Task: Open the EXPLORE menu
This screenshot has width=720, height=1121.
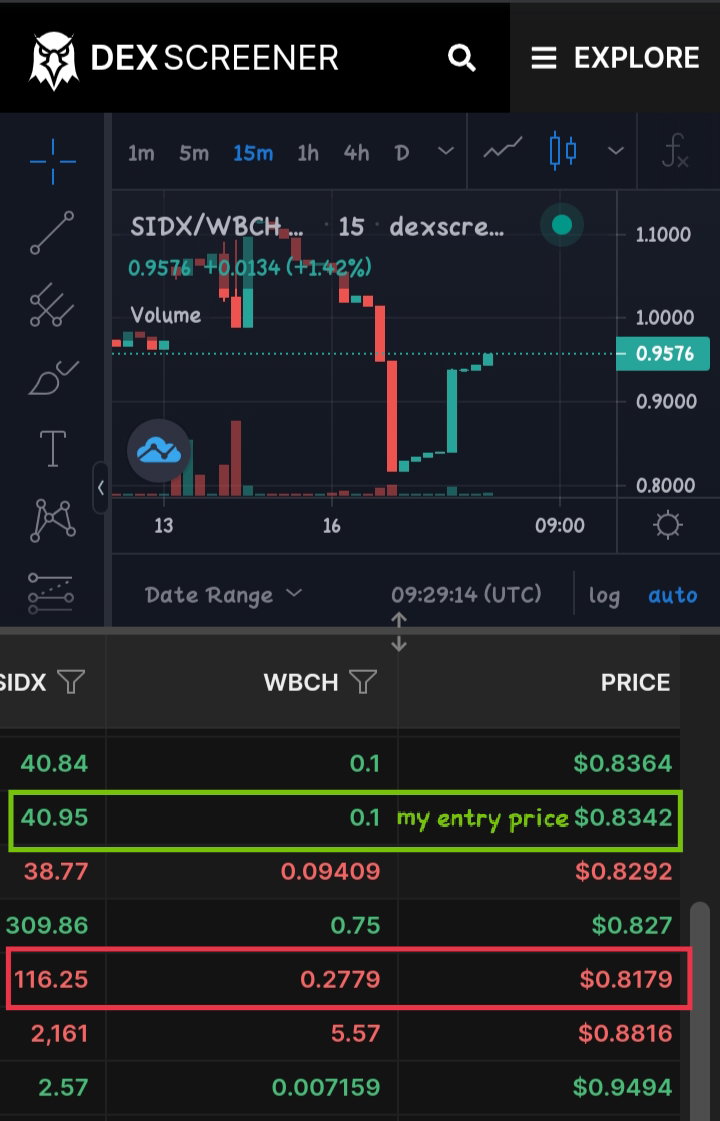Action: [615, 58]
